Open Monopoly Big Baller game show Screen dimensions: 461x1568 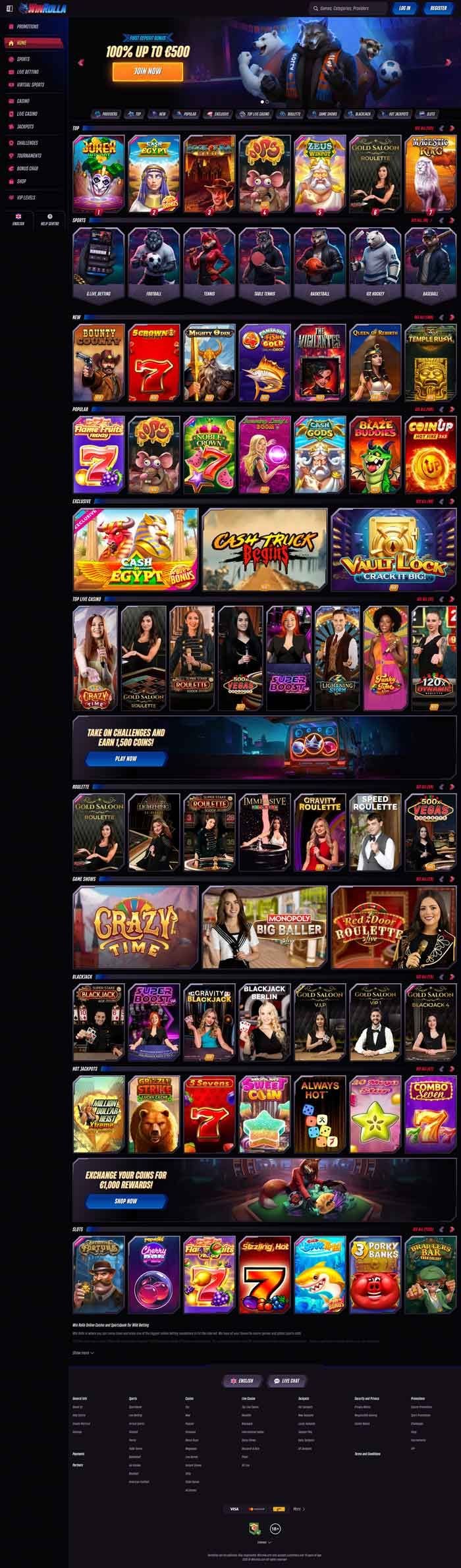(x=265, y=927)
